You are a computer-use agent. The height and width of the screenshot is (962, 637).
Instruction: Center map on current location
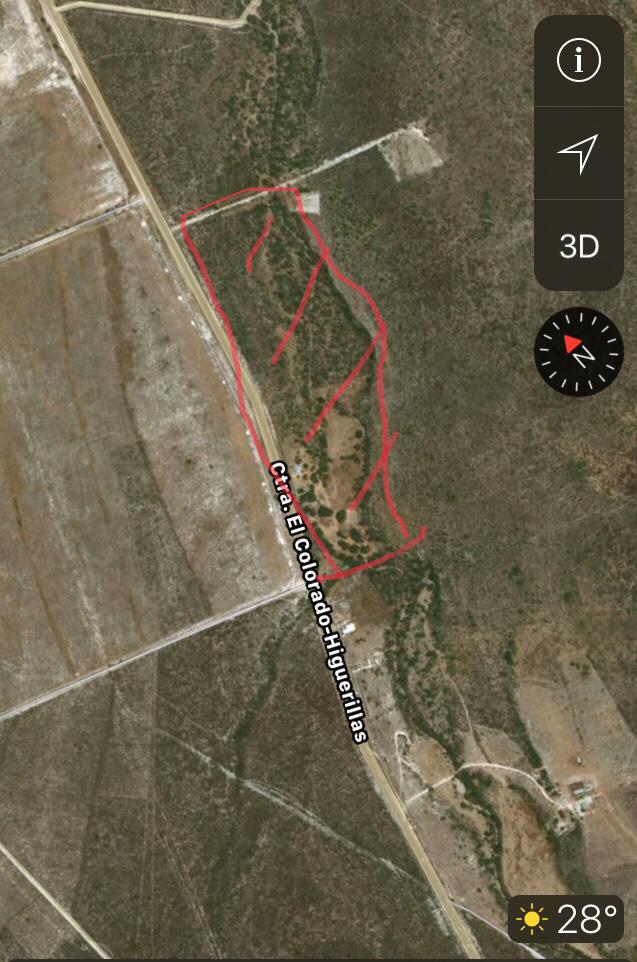(578, 153)
